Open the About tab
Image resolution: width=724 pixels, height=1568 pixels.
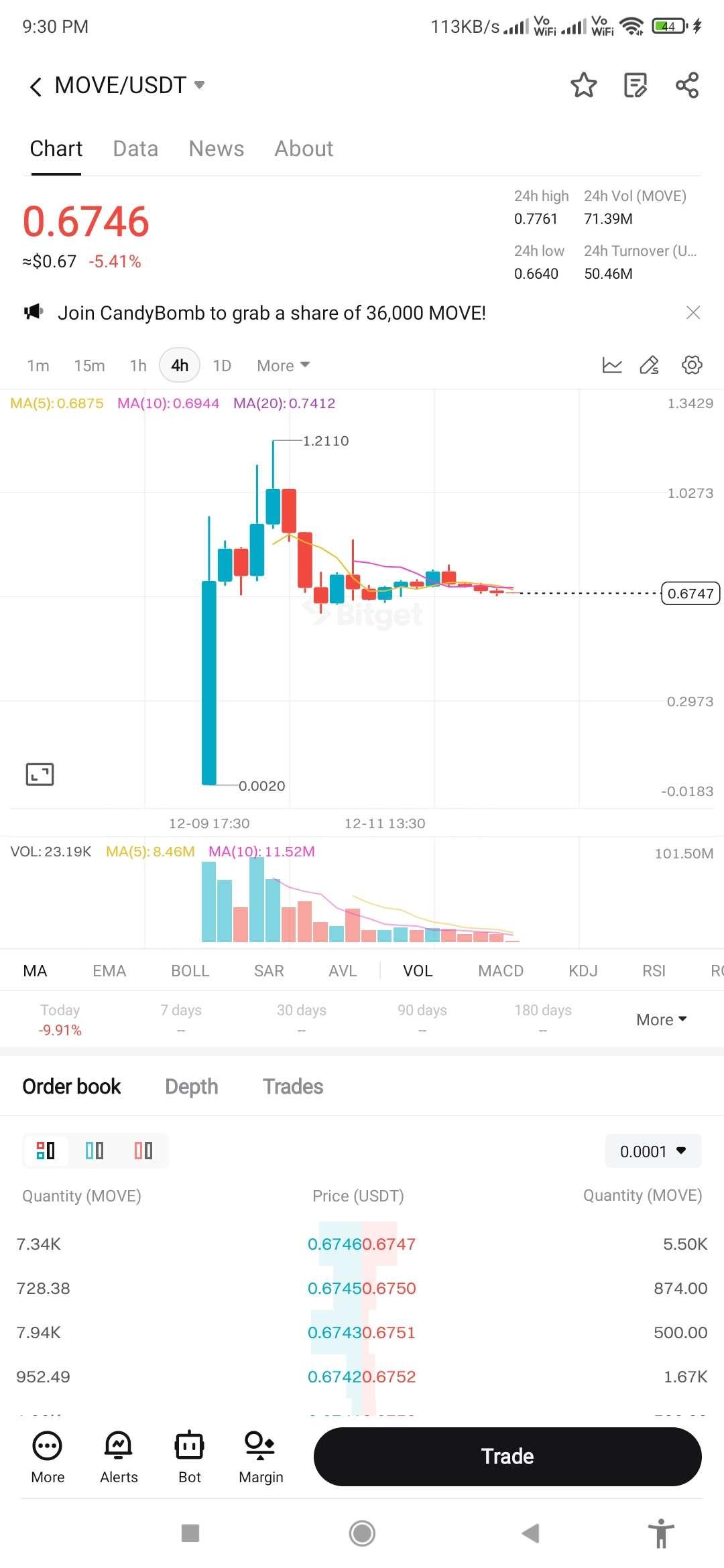[304, 149]
